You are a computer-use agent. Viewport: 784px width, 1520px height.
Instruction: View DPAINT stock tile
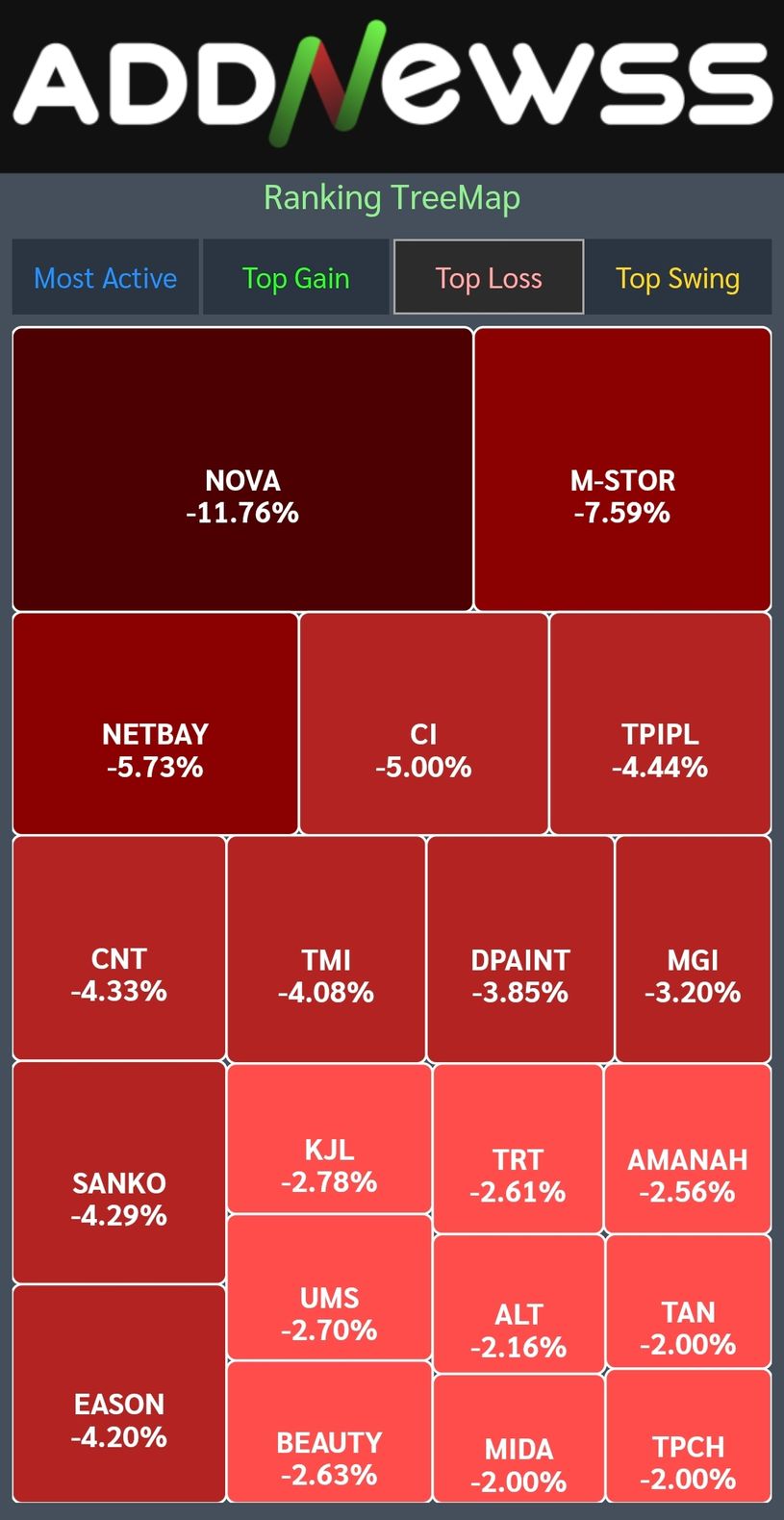[519, 949]
